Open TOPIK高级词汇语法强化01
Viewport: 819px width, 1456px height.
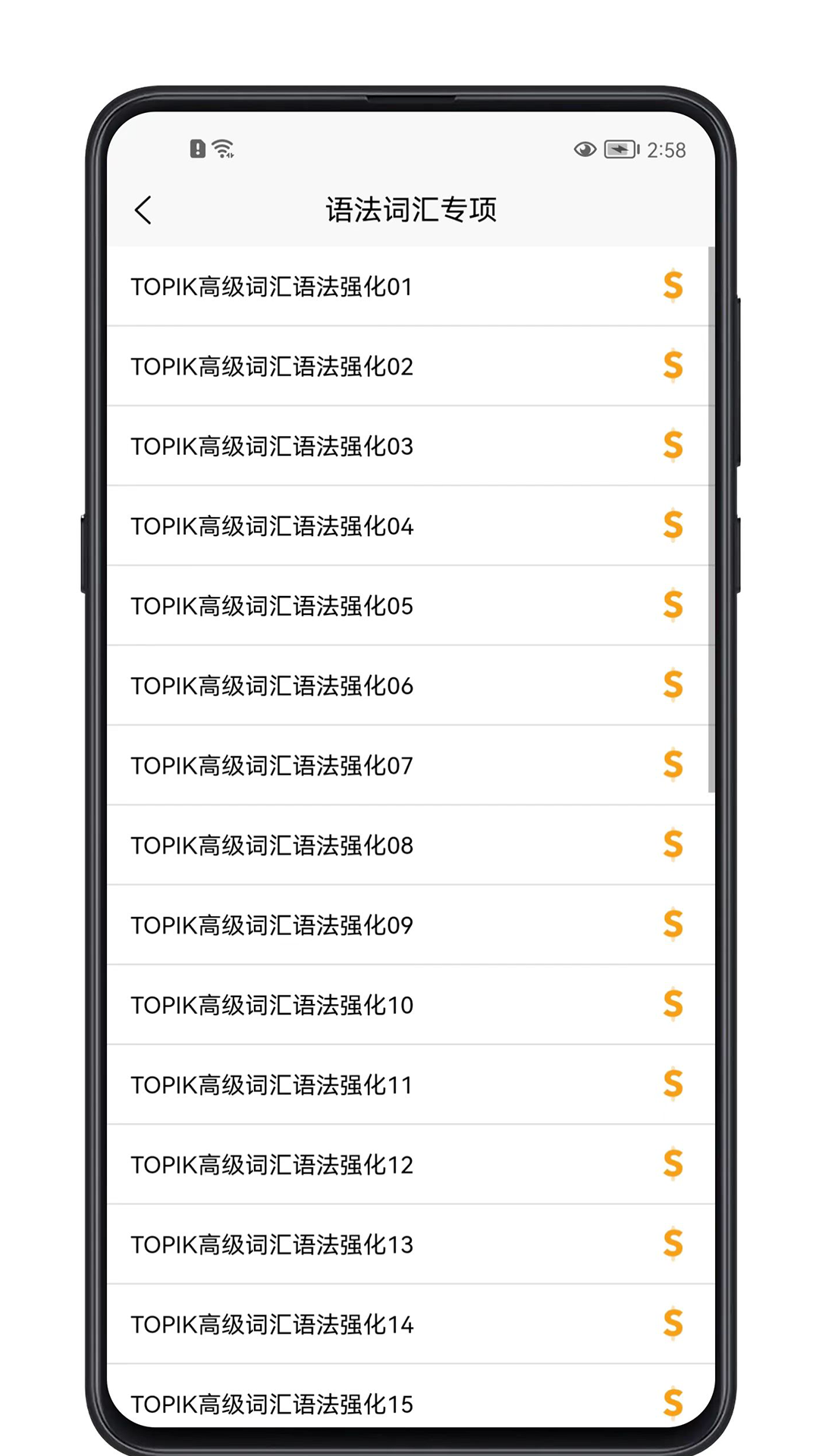tap(271, 287)
